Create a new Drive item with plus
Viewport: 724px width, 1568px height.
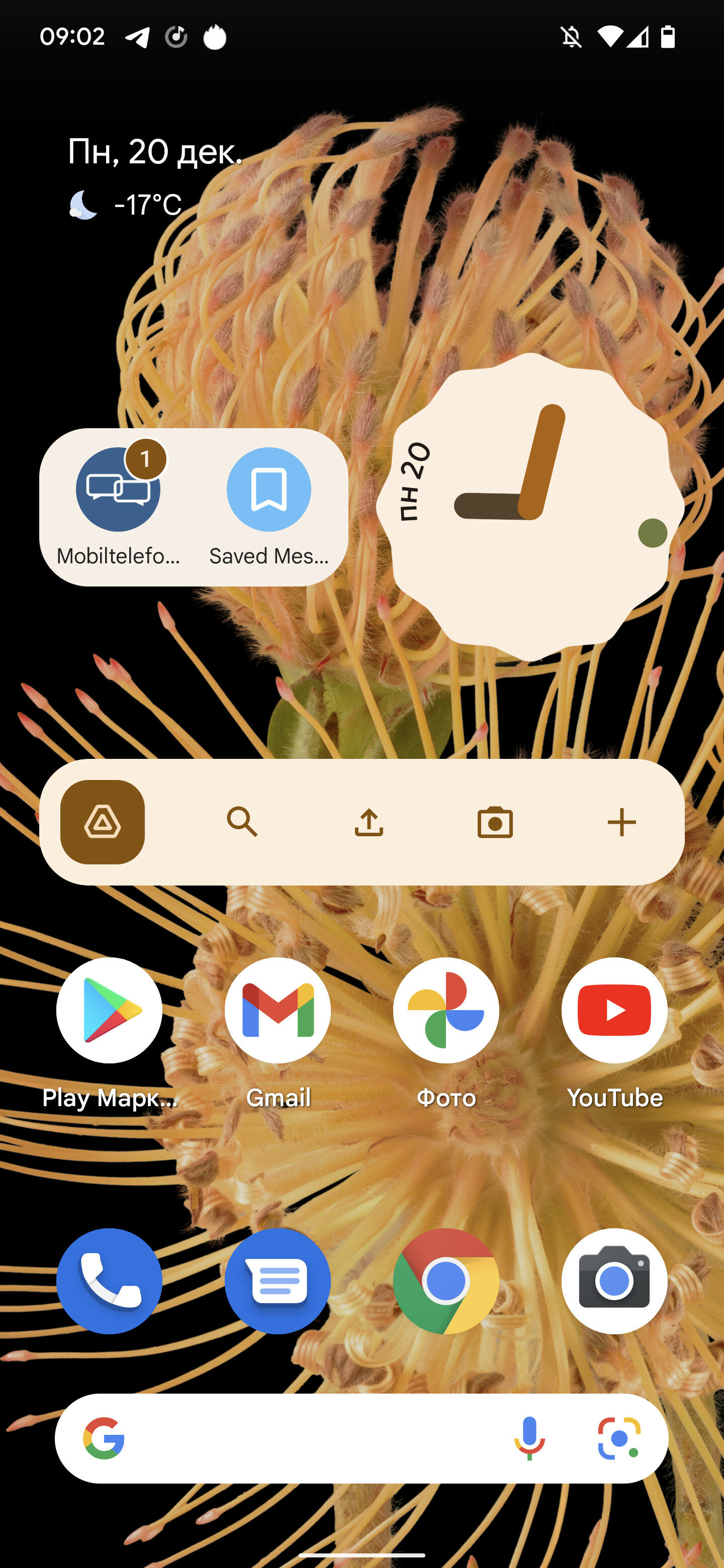[622, 822]
